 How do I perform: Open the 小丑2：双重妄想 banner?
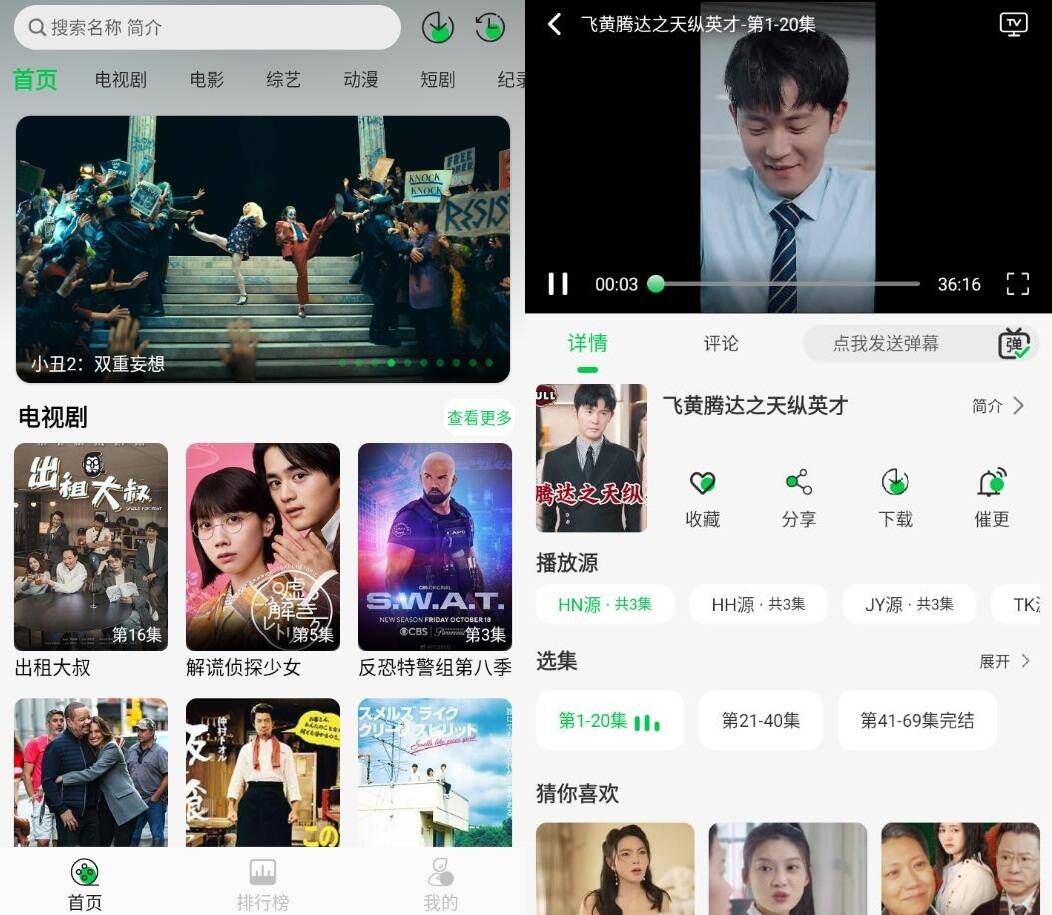click(262, 249)
